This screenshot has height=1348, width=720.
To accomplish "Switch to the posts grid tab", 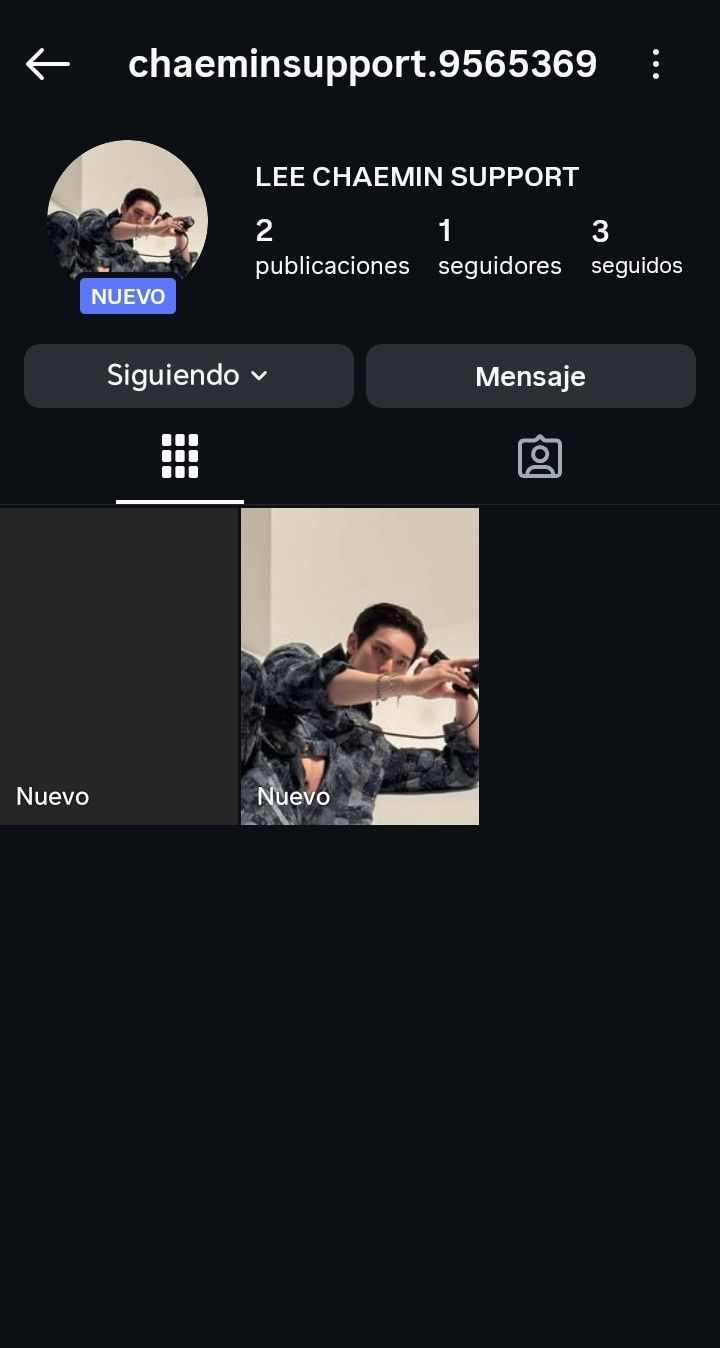I will (x=180, y=457).
